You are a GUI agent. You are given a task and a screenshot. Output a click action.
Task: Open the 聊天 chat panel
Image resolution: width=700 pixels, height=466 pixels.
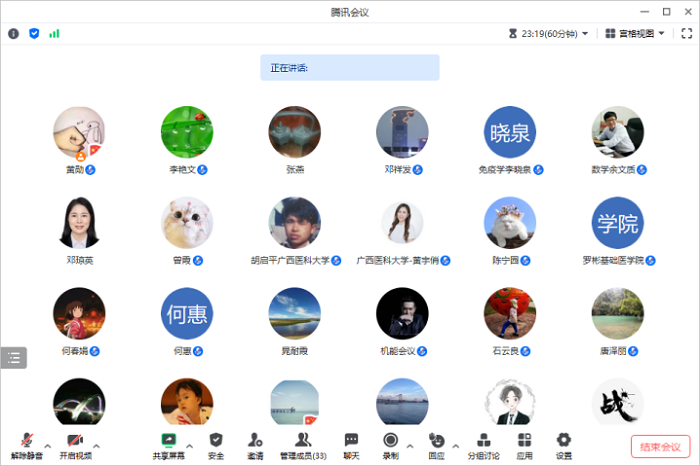pyautogui.click(x=351, y=444)
